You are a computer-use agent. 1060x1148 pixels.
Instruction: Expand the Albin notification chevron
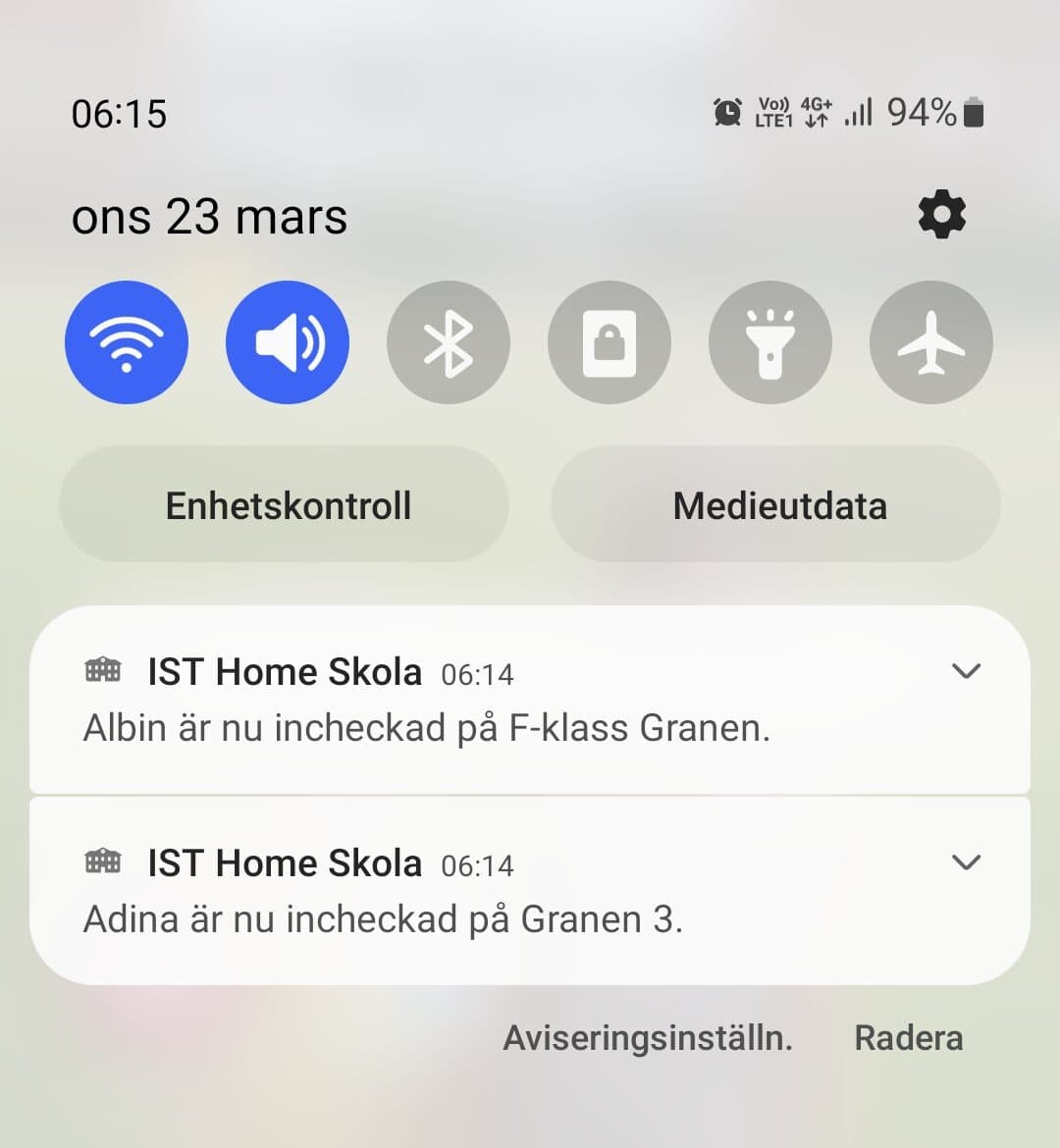click(967, 672)
